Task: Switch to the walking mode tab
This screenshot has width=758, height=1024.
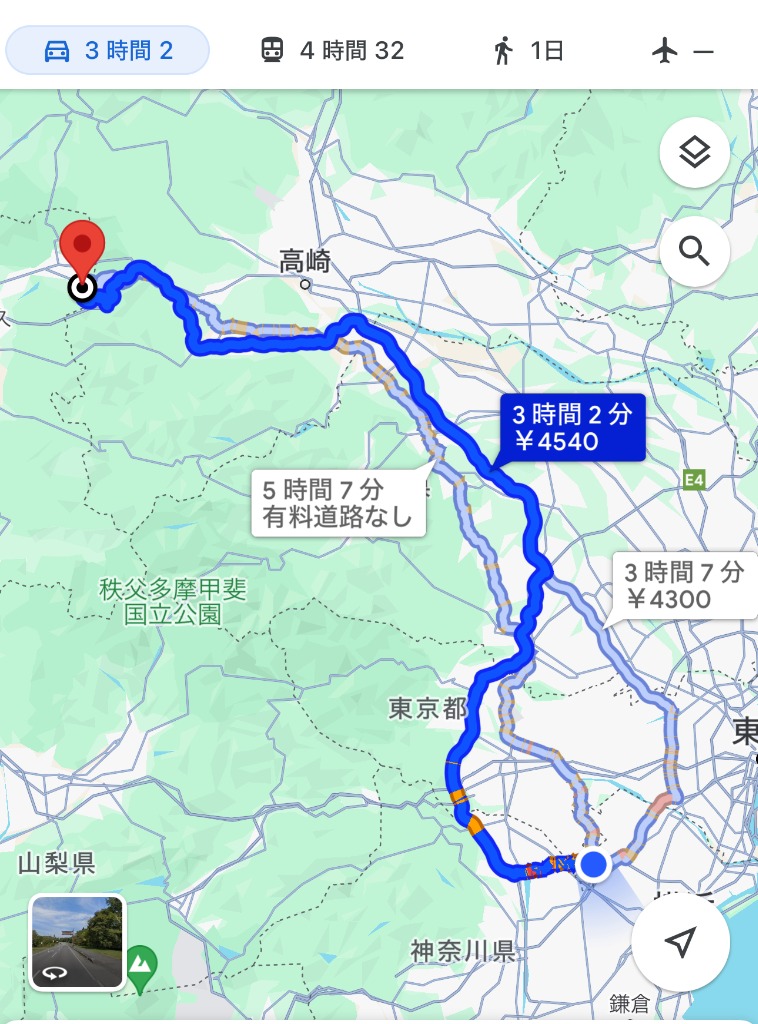Action: [x=528, y=51]
